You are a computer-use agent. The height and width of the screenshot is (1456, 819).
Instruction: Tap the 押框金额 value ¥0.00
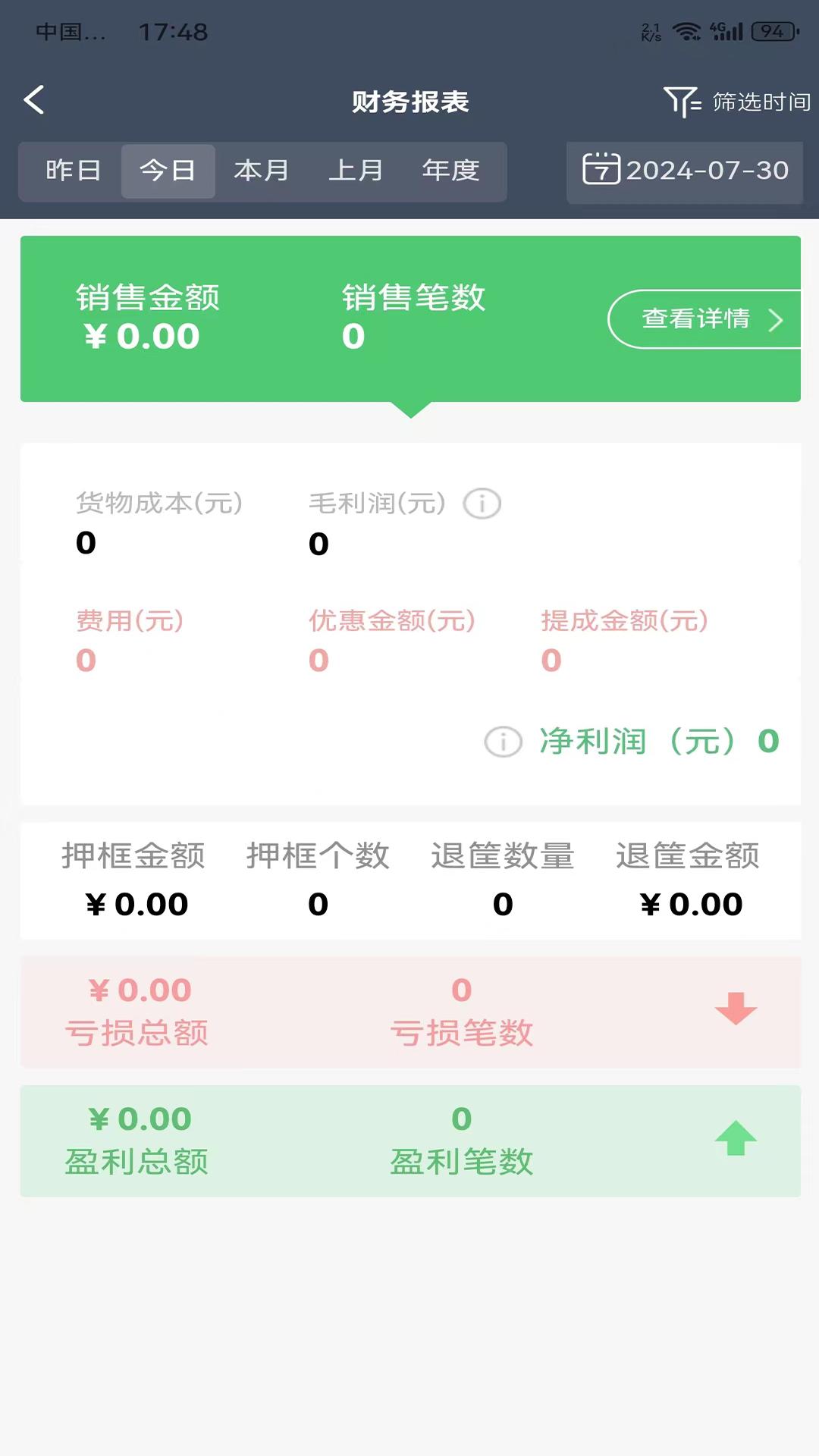click(x=136, y=903)
